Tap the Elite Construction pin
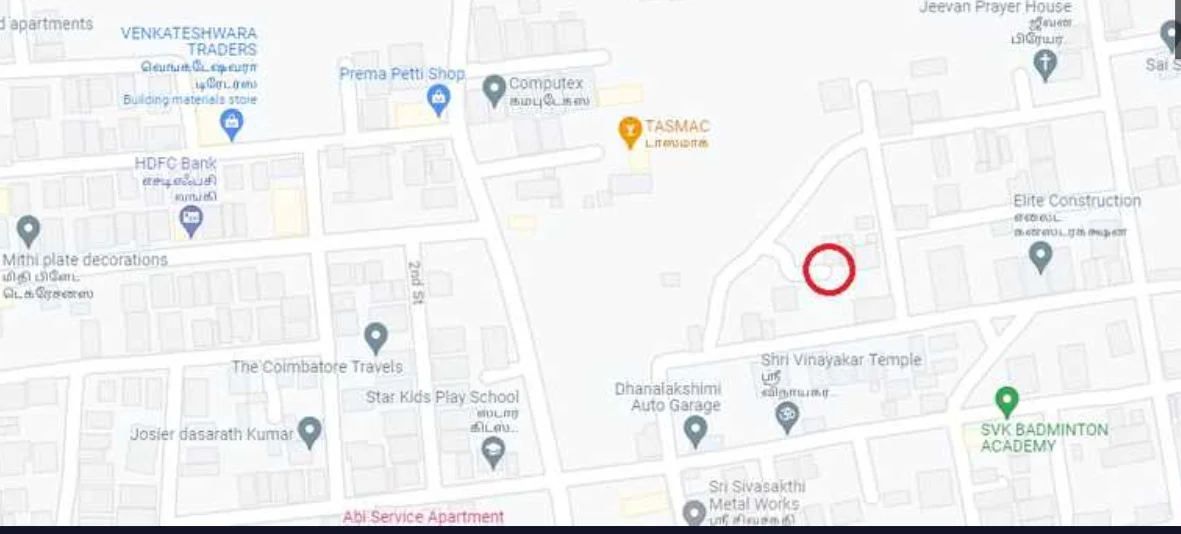The width and height of the screenshot is (1181, 534). coord(1041,256)
